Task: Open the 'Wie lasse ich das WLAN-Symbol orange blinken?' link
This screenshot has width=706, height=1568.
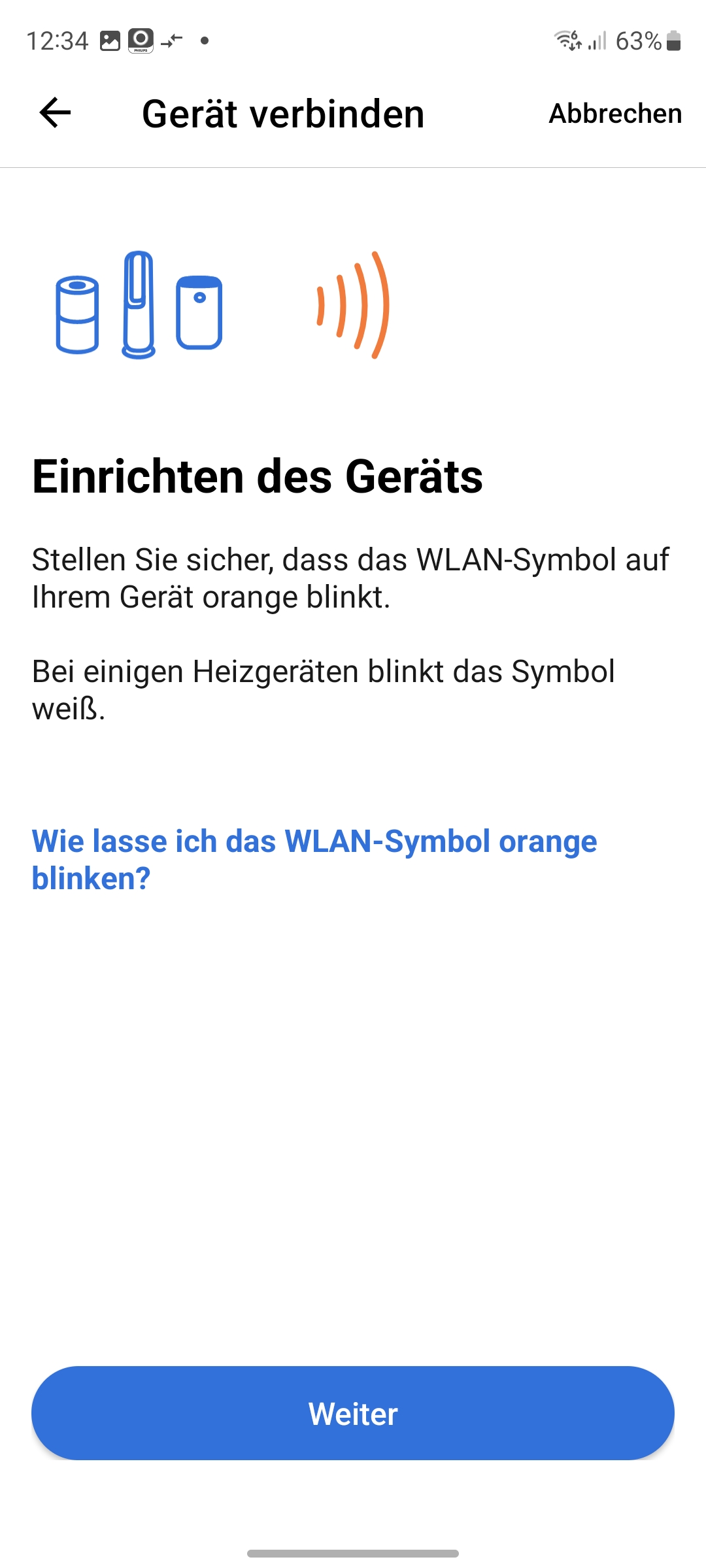Action: [x=314, y=859]
